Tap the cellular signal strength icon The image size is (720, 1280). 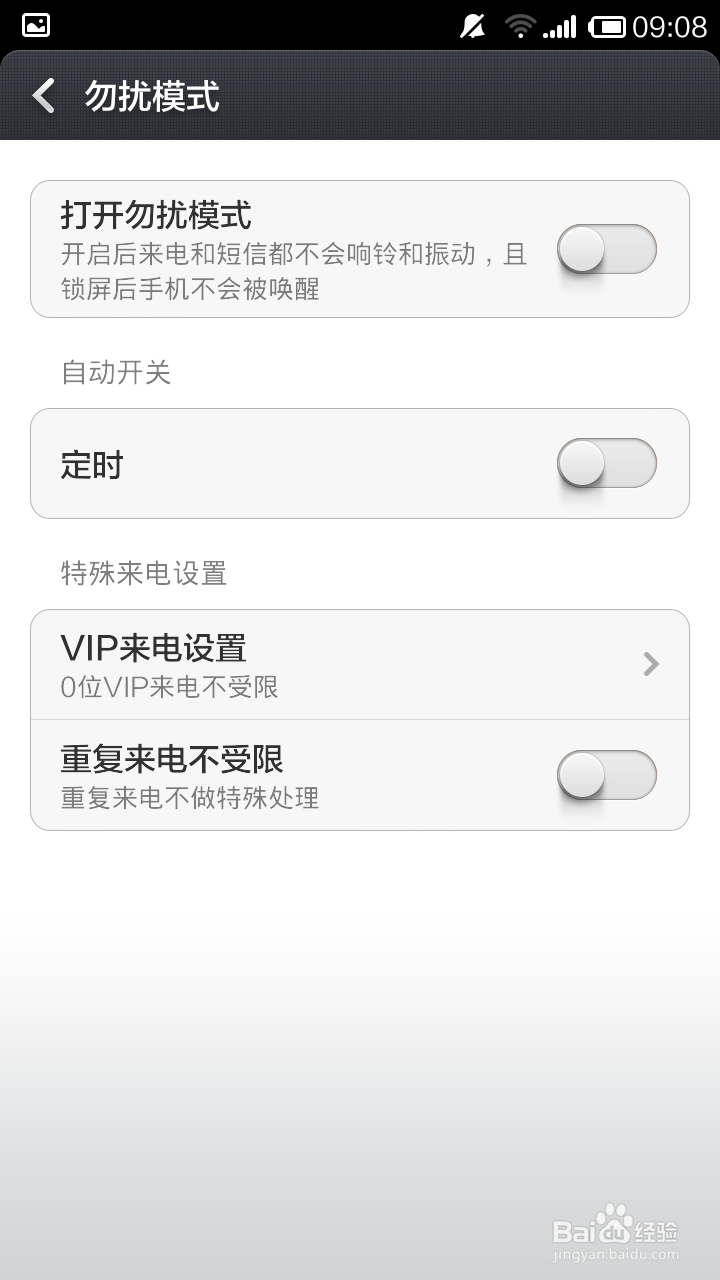(x=560, y=25)
